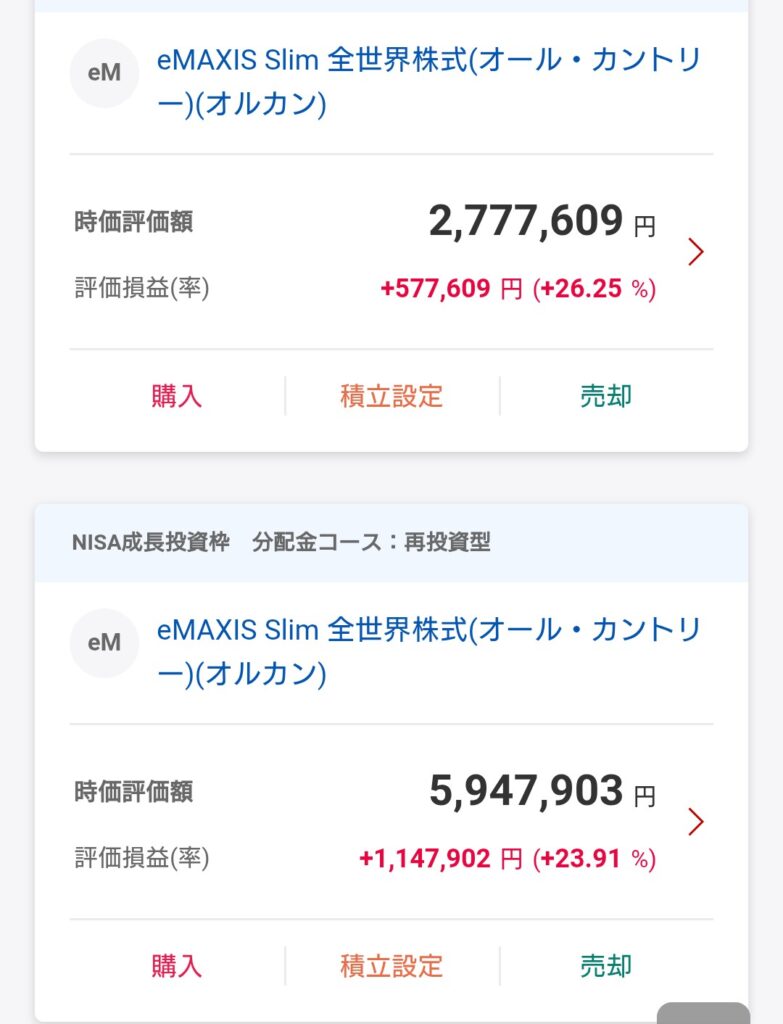Screen dimensions: 783x1024
Task: Click 購入 on the NISA growth fund
Action: coord(176,967)
